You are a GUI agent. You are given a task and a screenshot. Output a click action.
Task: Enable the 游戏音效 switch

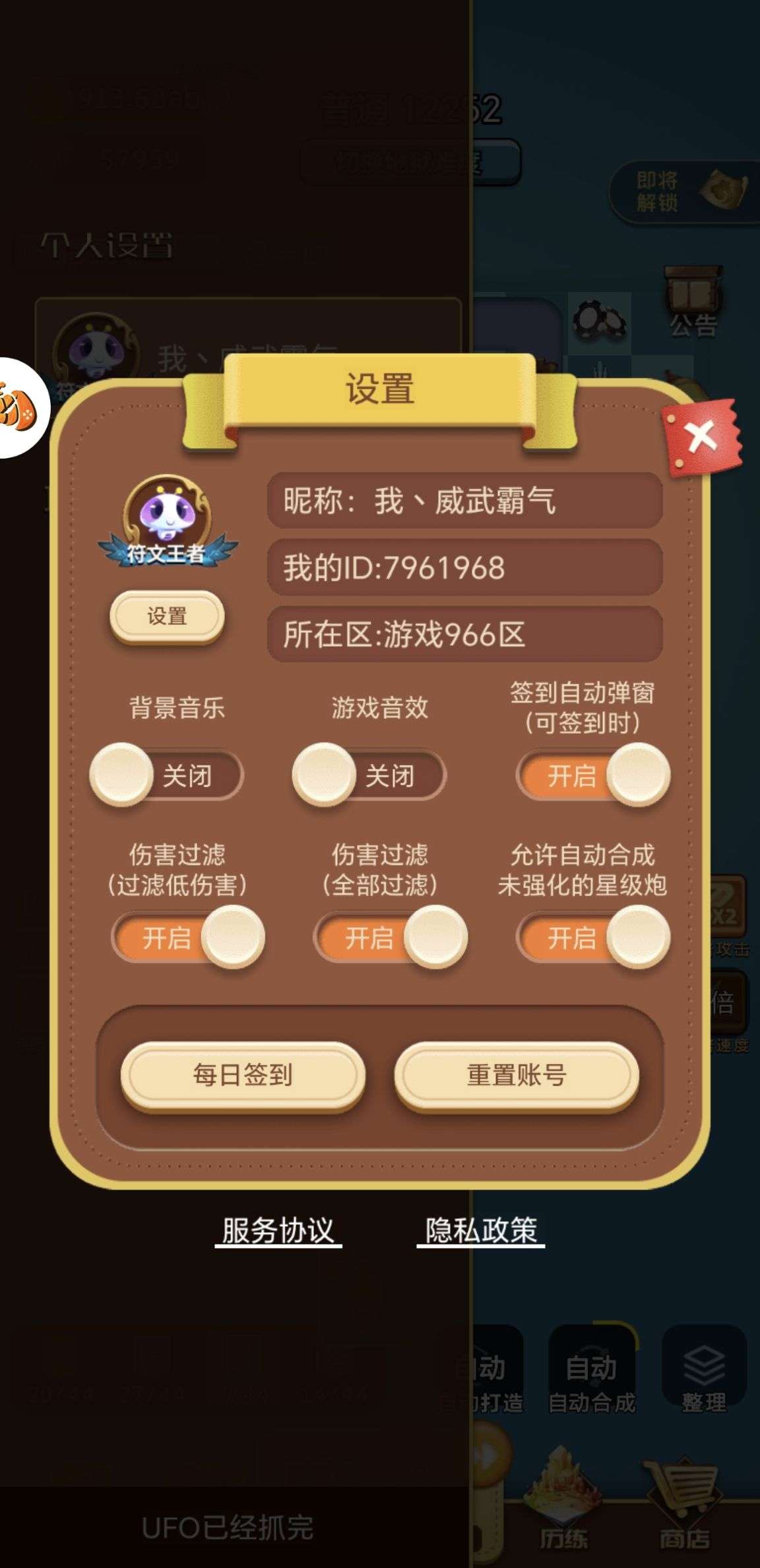369,775
